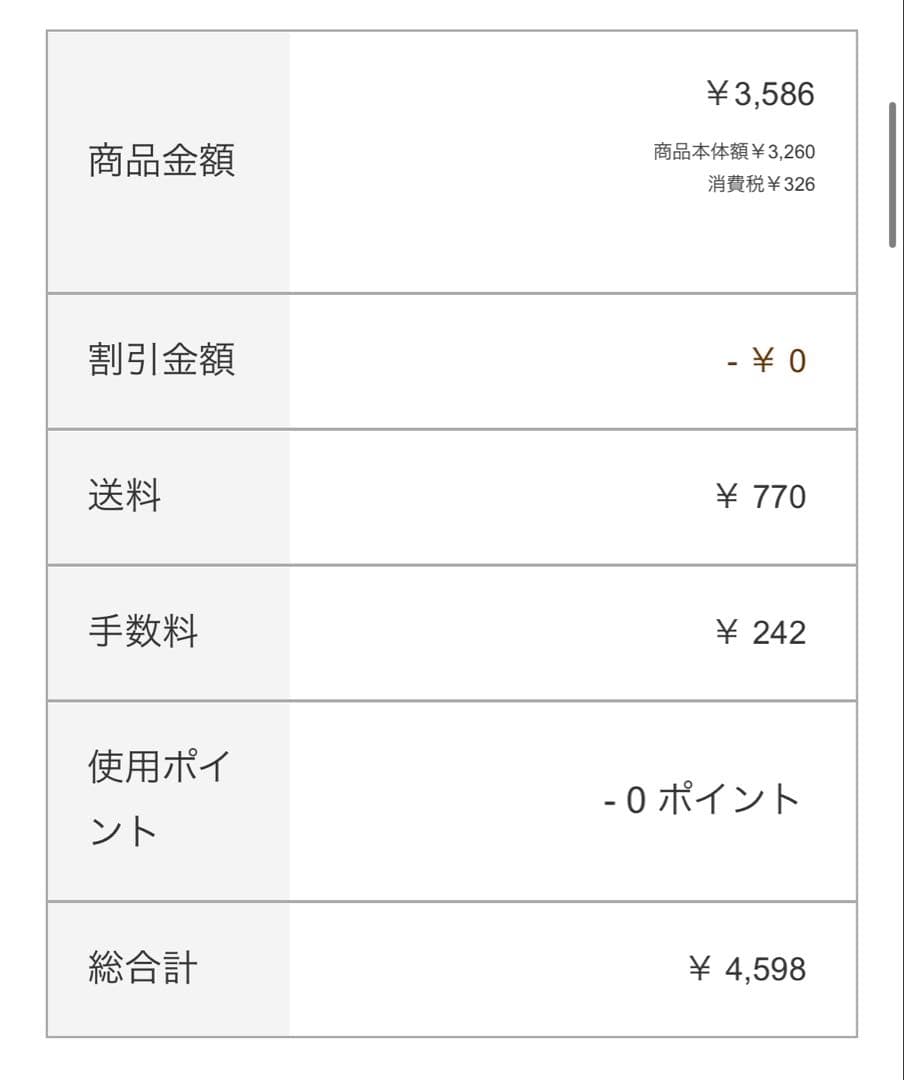Image resolution: width=904 pixels, height=1080 pixels.
Task: Select the 消費税¥326 tax line
Action: 763,184
